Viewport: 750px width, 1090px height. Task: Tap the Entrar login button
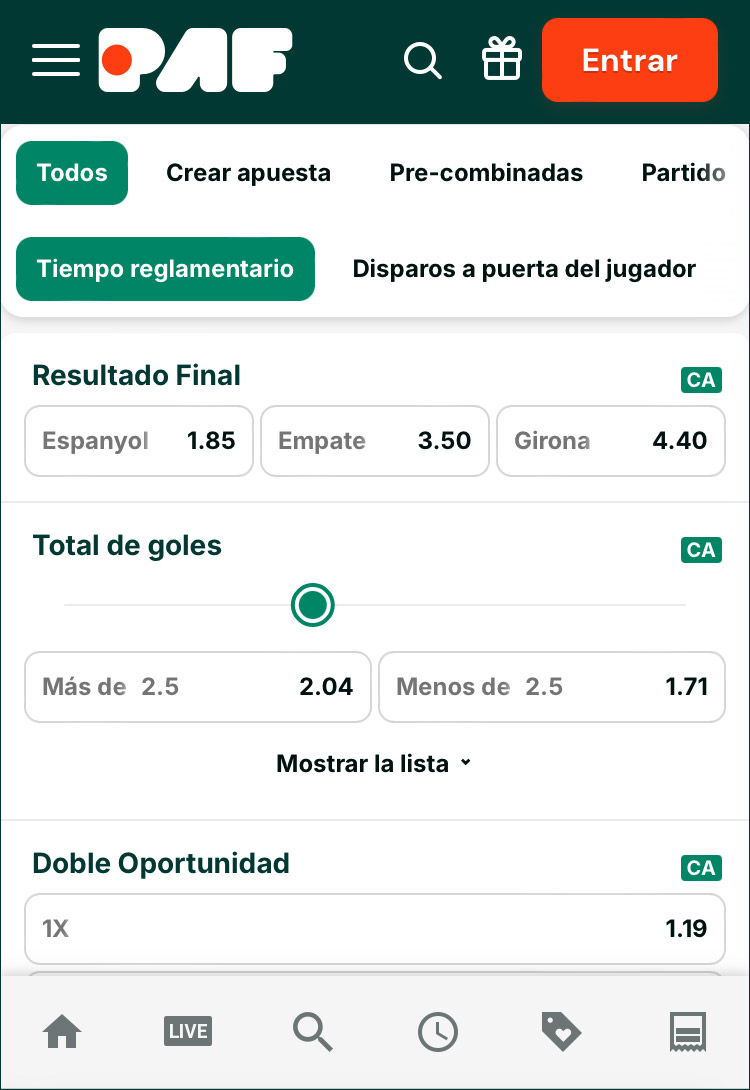pos(629,60)
